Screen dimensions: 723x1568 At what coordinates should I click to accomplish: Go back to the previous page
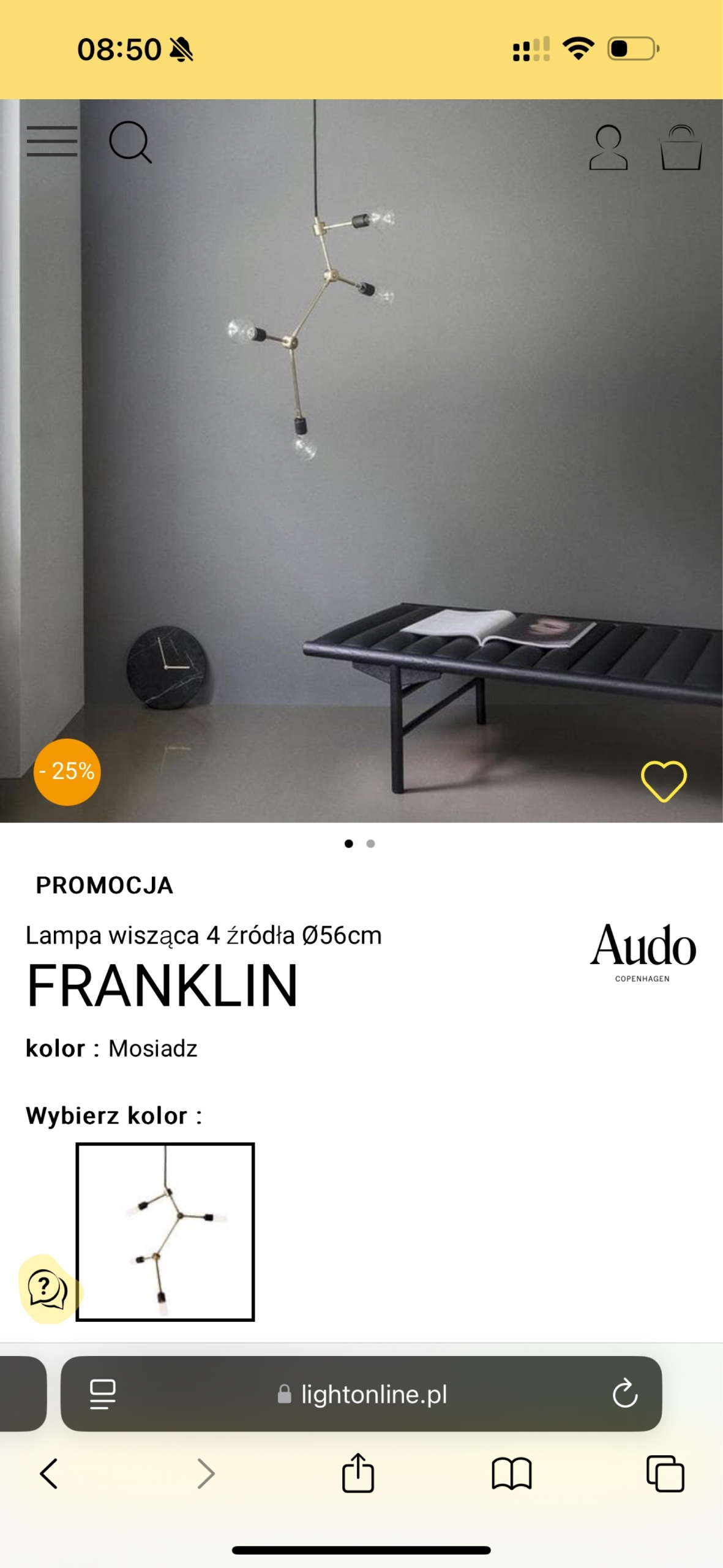(x=49, y=1473)
